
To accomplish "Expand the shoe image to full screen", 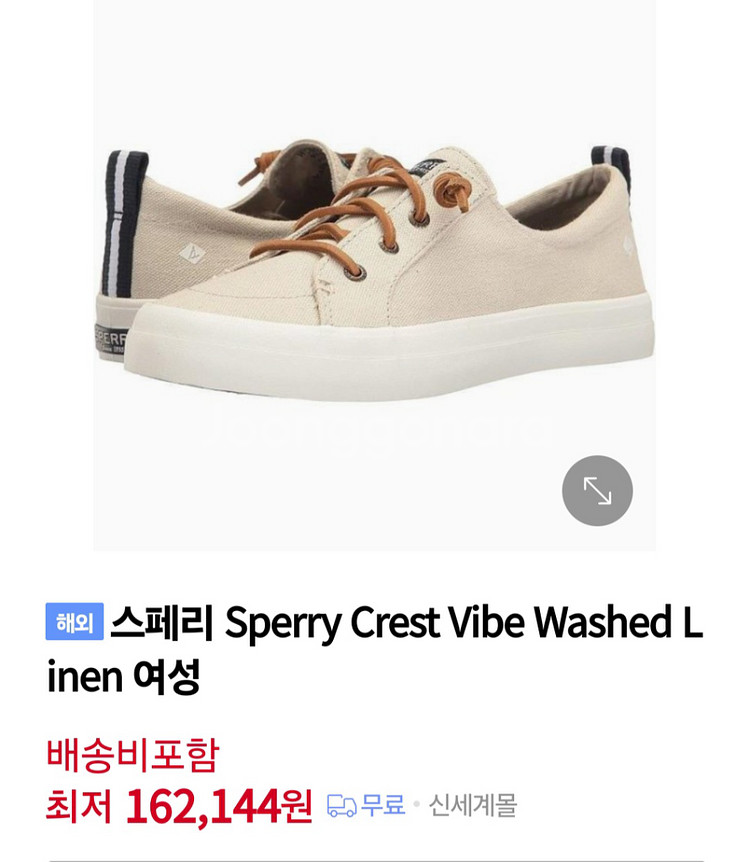I will coord(597,491).
